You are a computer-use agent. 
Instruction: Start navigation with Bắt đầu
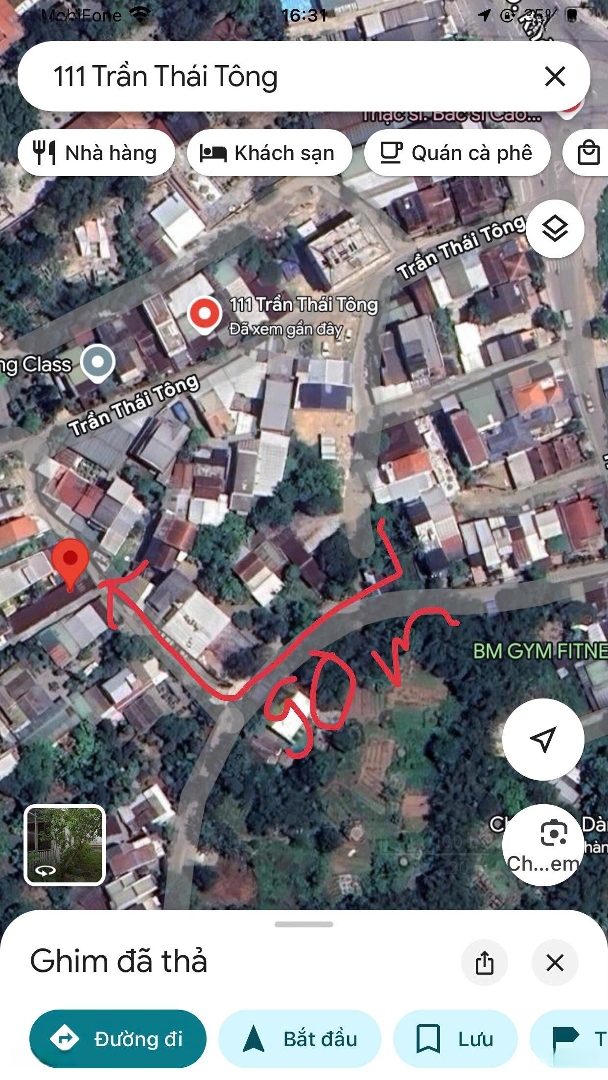(300, 1039)
